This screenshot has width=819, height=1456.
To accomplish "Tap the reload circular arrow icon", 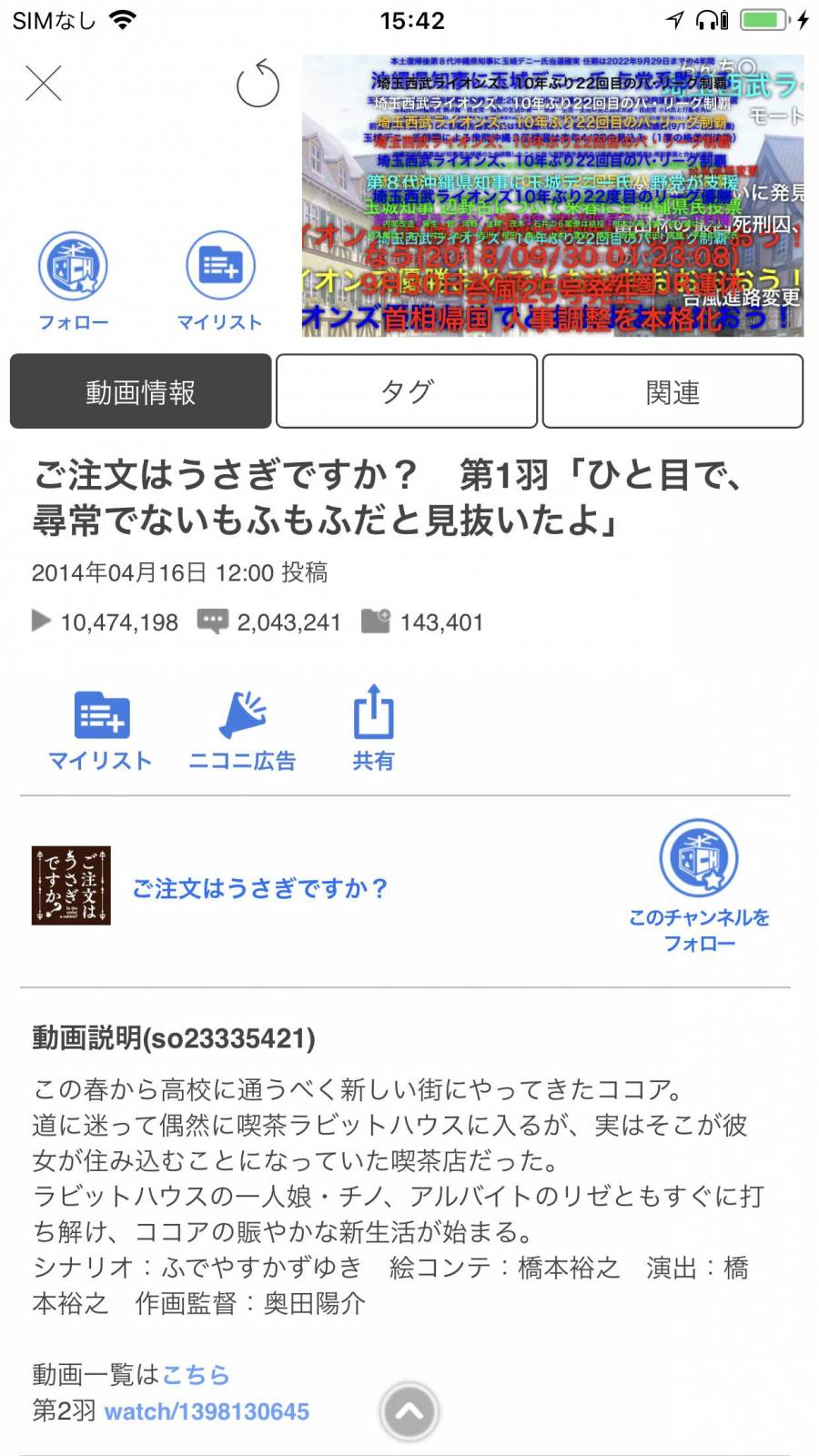I will [x=258, y=85].
